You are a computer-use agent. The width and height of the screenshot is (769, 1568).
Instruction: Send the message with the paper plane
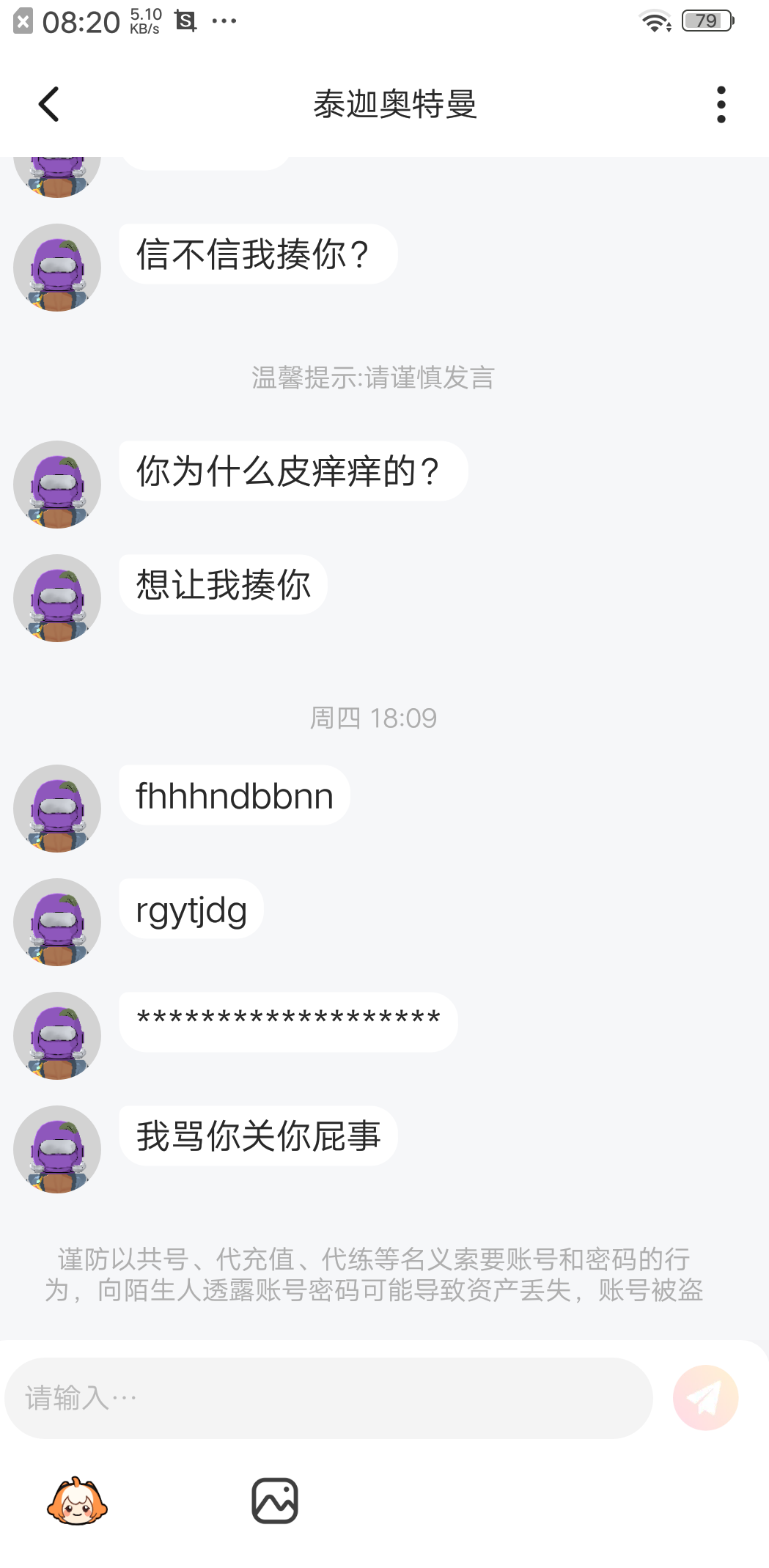click(705, 1397)
